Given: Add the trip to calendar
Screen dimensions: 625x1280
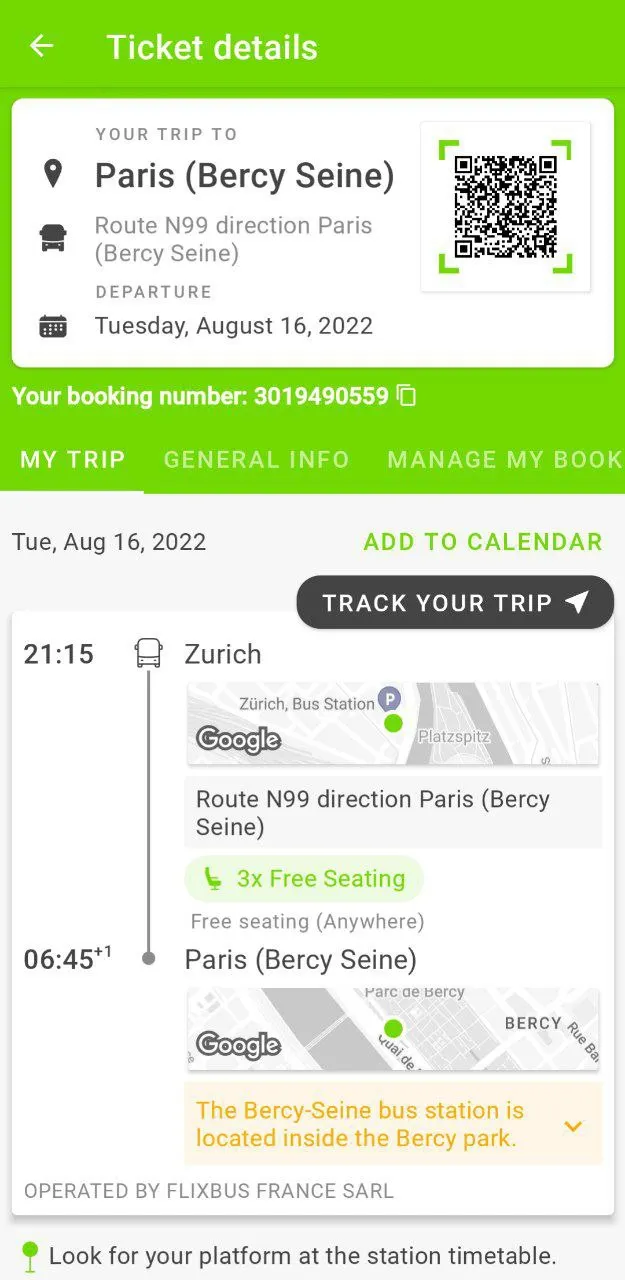Looking at the screenshot, I should coord(482,542).
